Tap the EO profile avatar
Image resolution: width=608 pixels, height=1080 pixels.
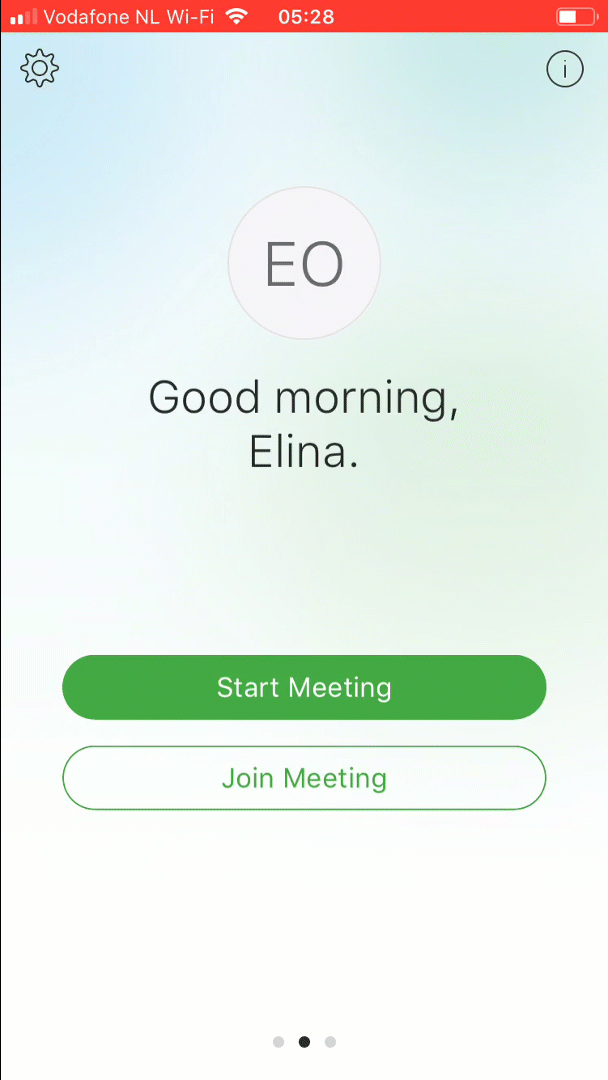pos(304,264)
